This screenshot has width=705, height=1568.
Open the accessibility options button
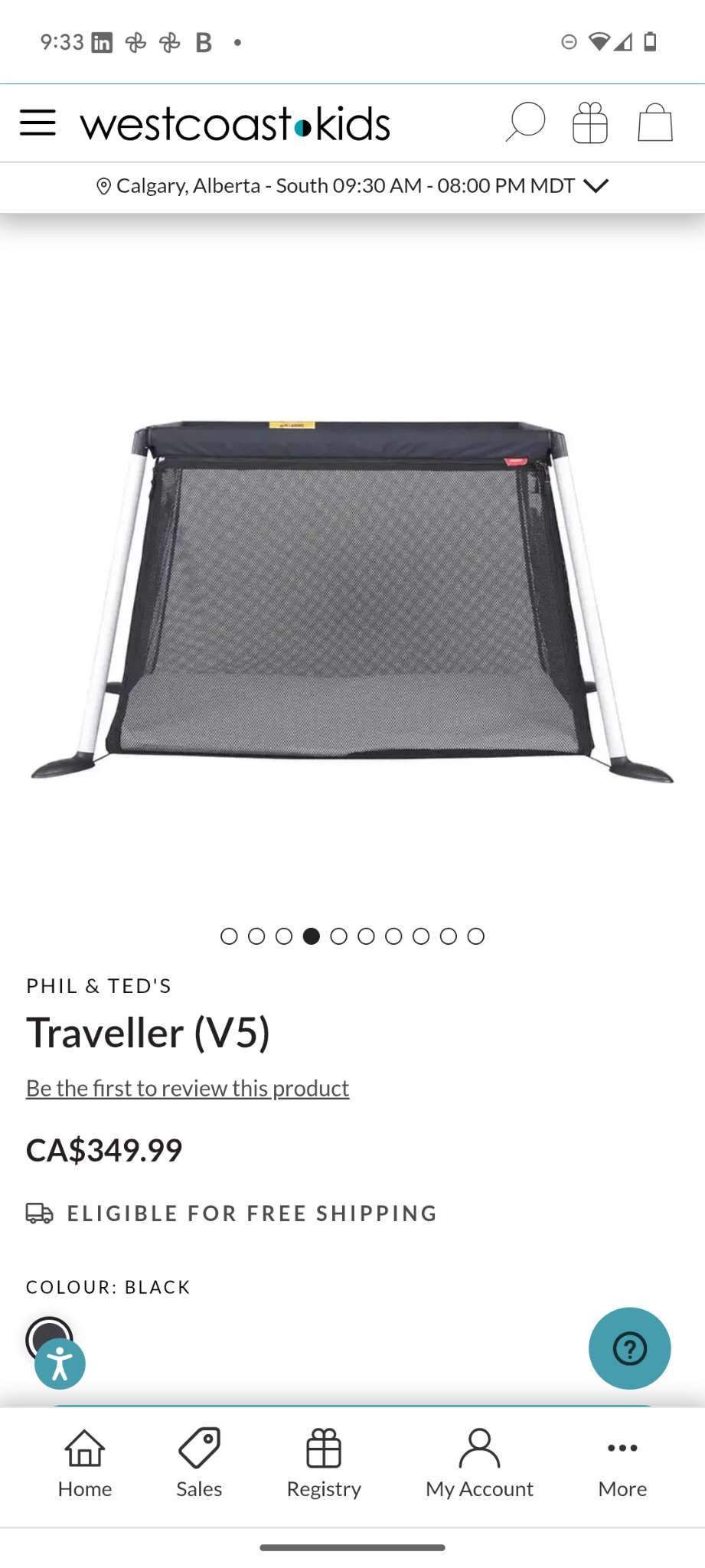(x=60, y=1364)
